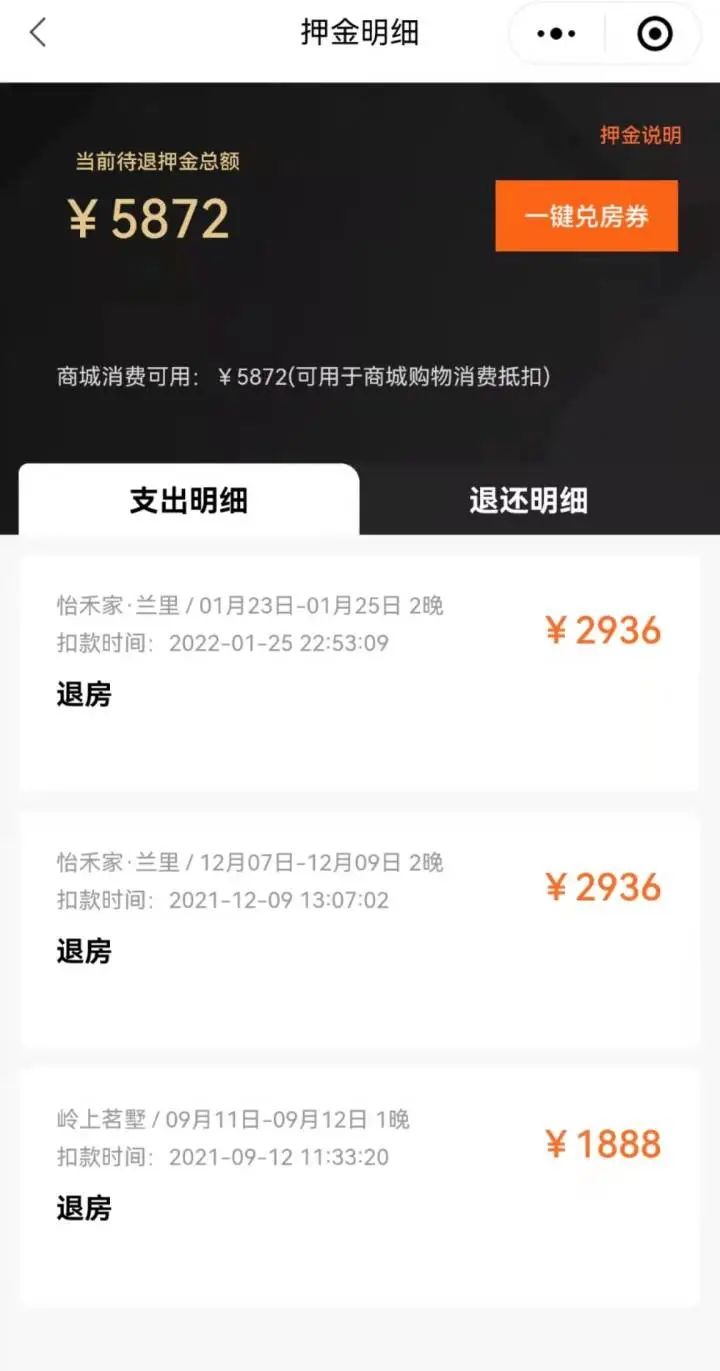Select the 支出明细 tab
This screenshot has width=720, height=1371.
[x=188, y=500]
